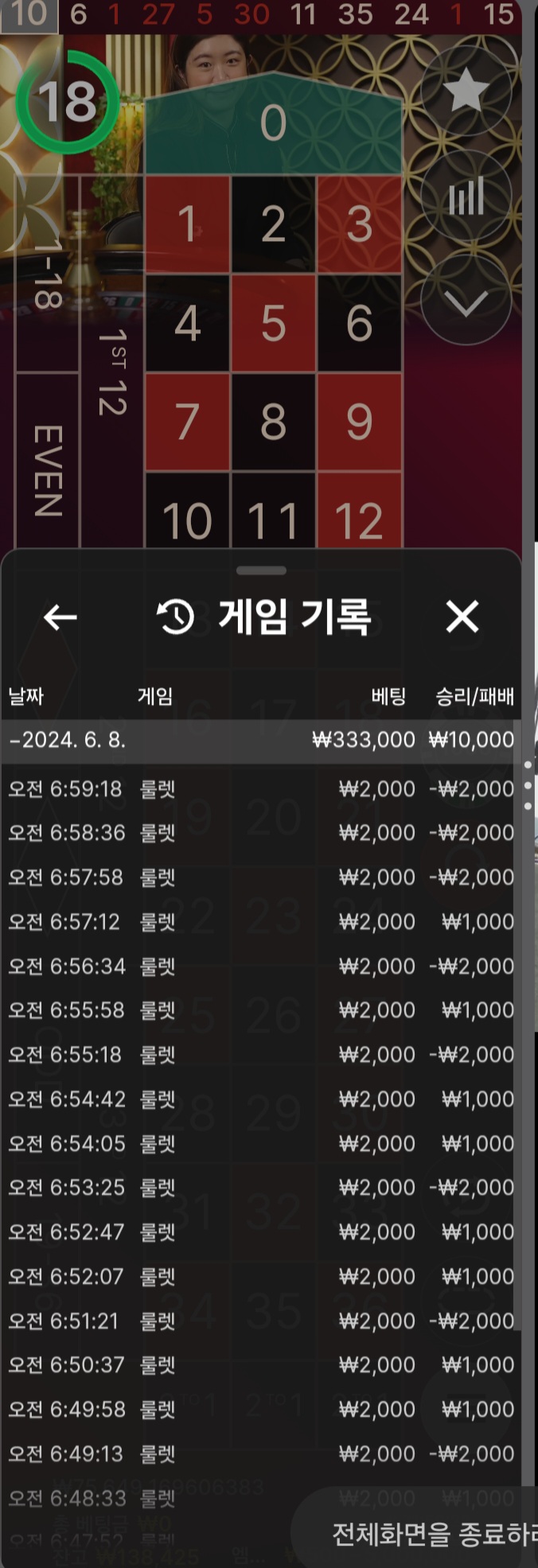Open the statistics bar chart
This screenshot has width=538, height=1568.
(466, 196)
